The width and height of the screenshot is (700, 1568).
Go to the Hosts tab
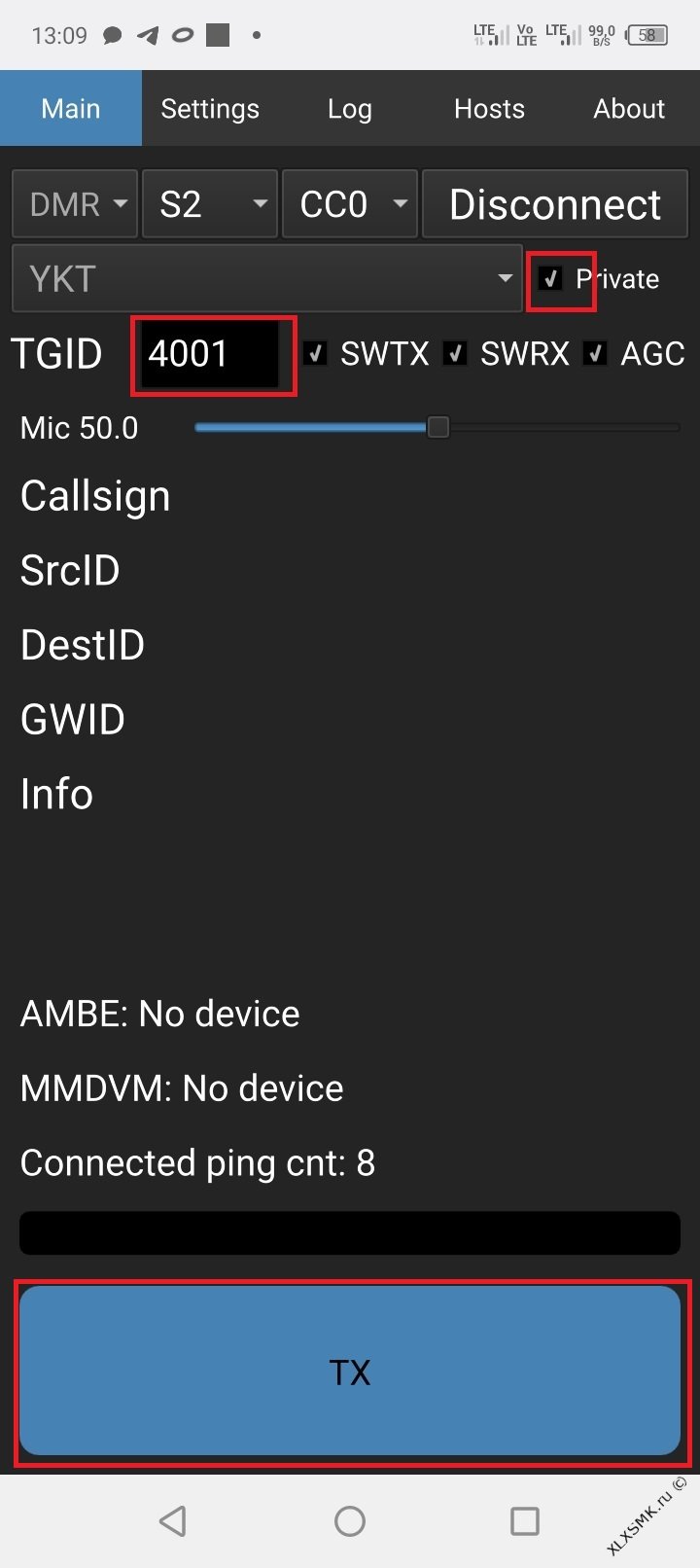(489, 108)
